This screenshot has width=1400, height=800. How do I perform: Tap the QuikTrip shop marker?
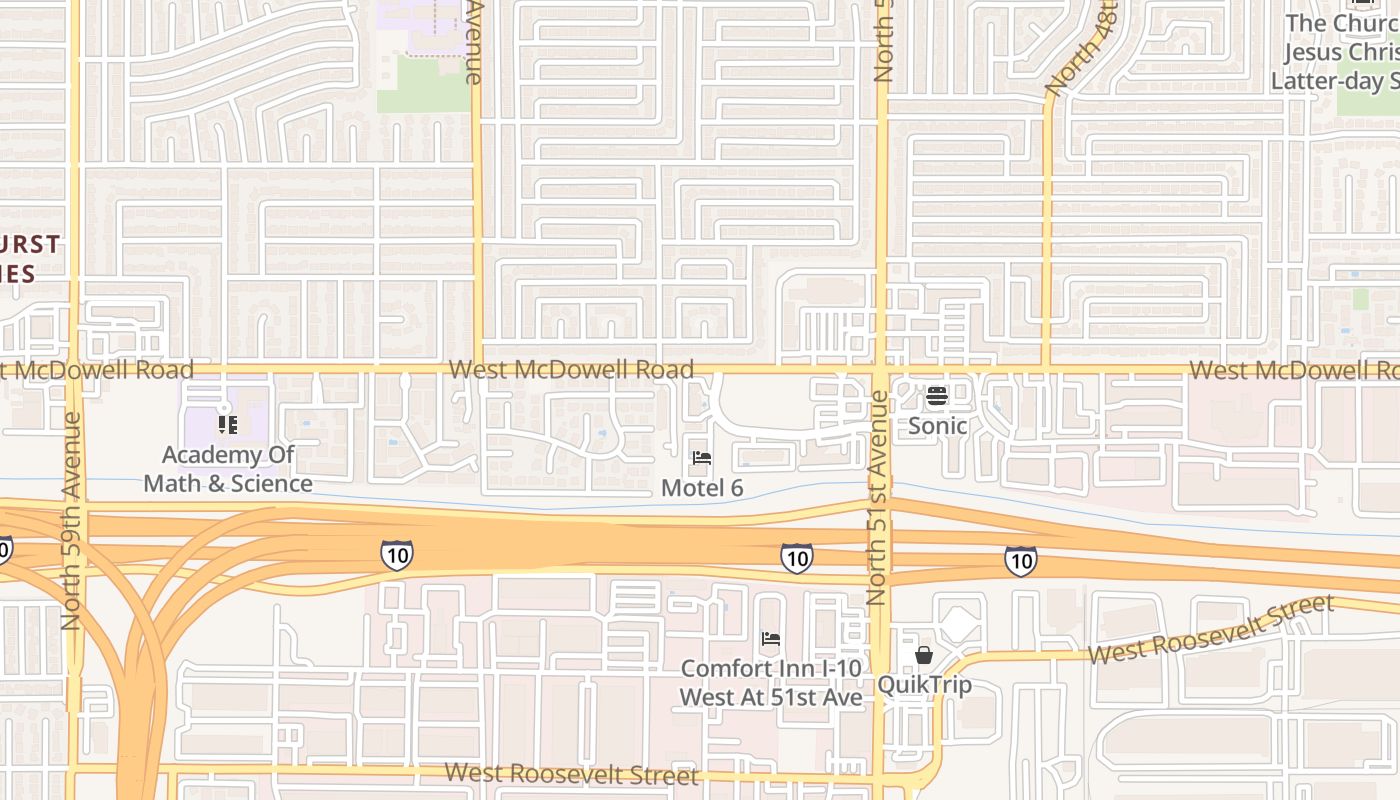click(x=924, y=656)
